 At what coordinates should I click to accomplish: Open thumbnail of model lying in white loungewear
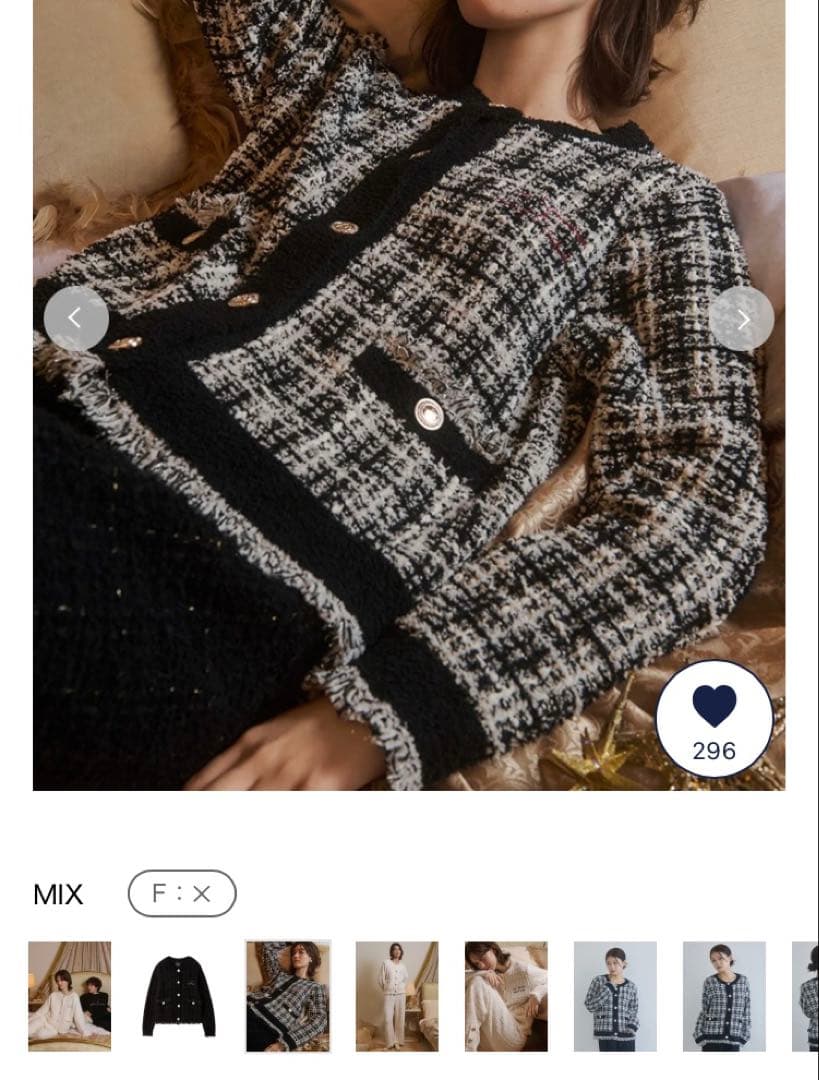[506, 996]
